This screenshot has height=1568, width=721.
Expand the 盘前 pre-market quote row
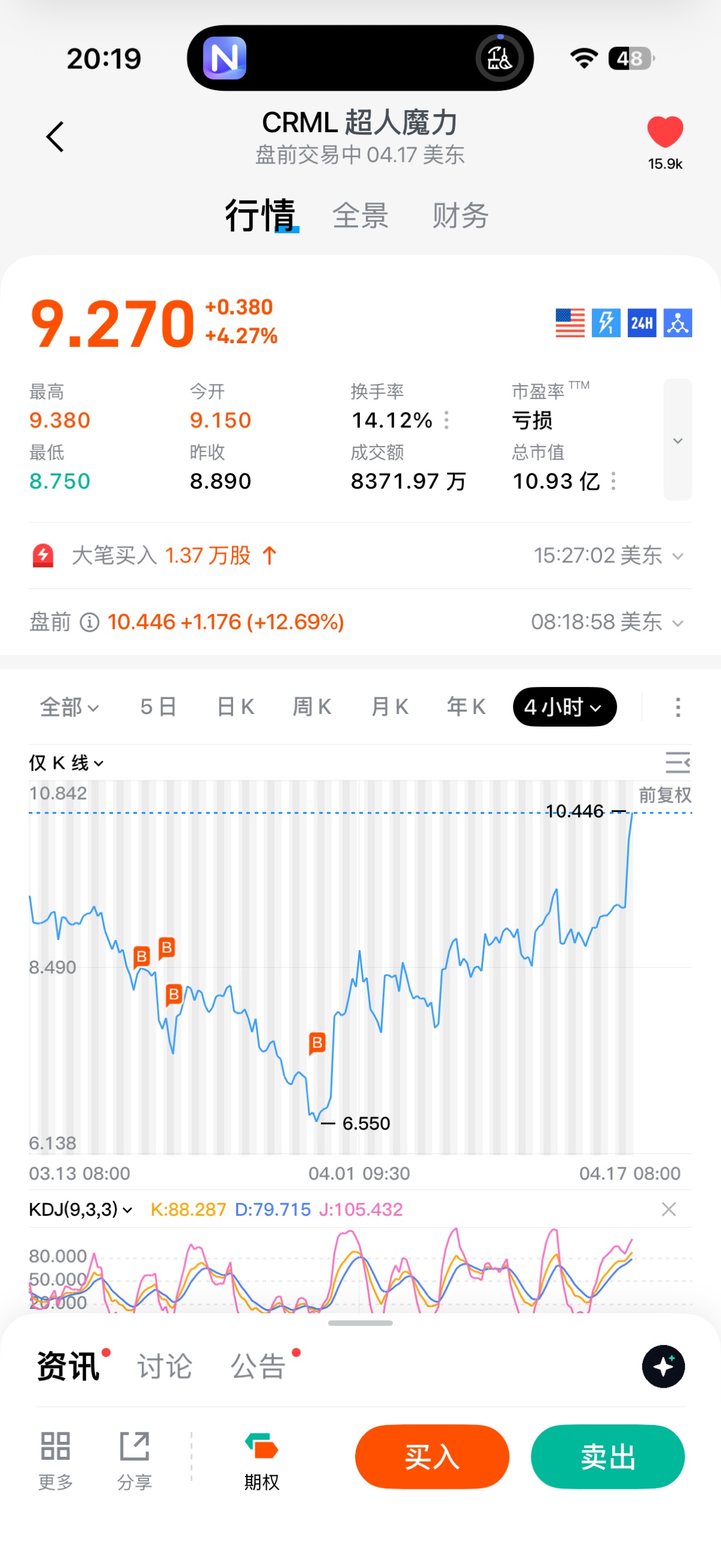[677, 623]
